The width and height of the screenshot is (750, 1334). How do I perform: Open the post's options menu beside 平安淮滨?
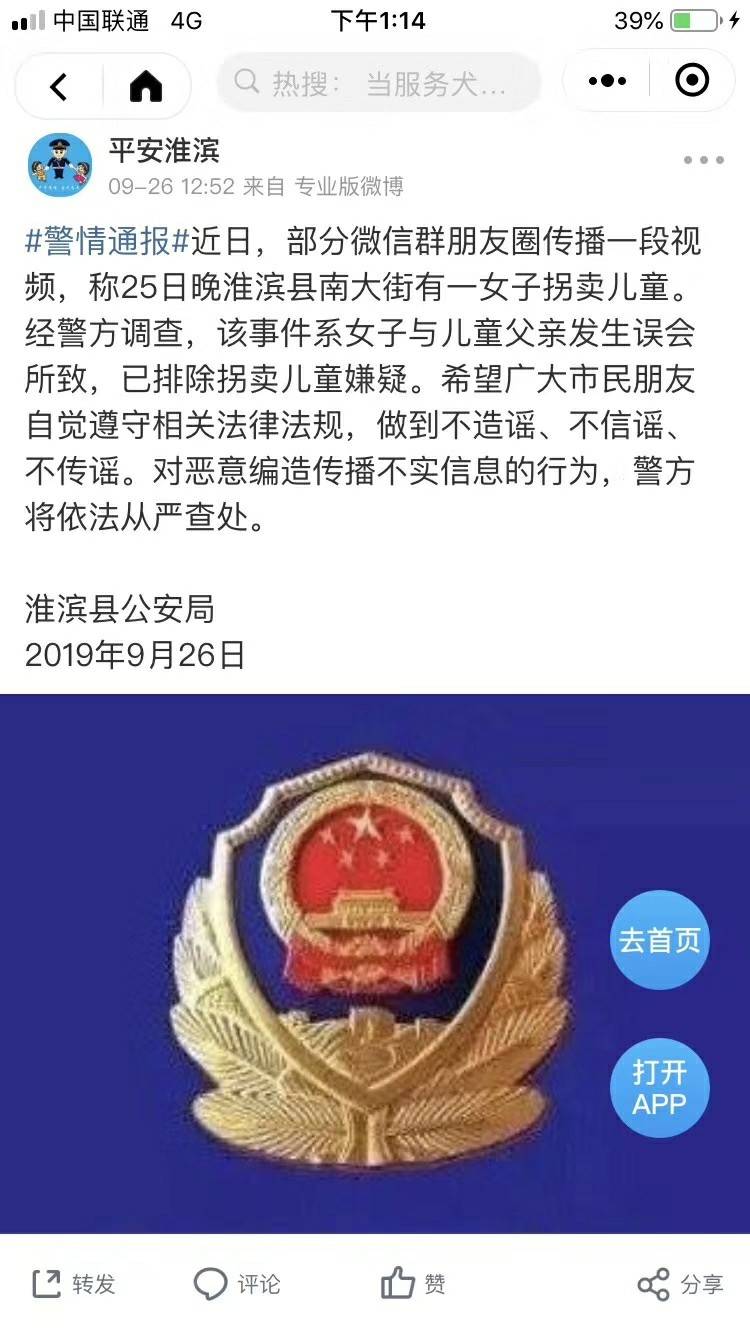pyautogui.click(x=703, y=161)
